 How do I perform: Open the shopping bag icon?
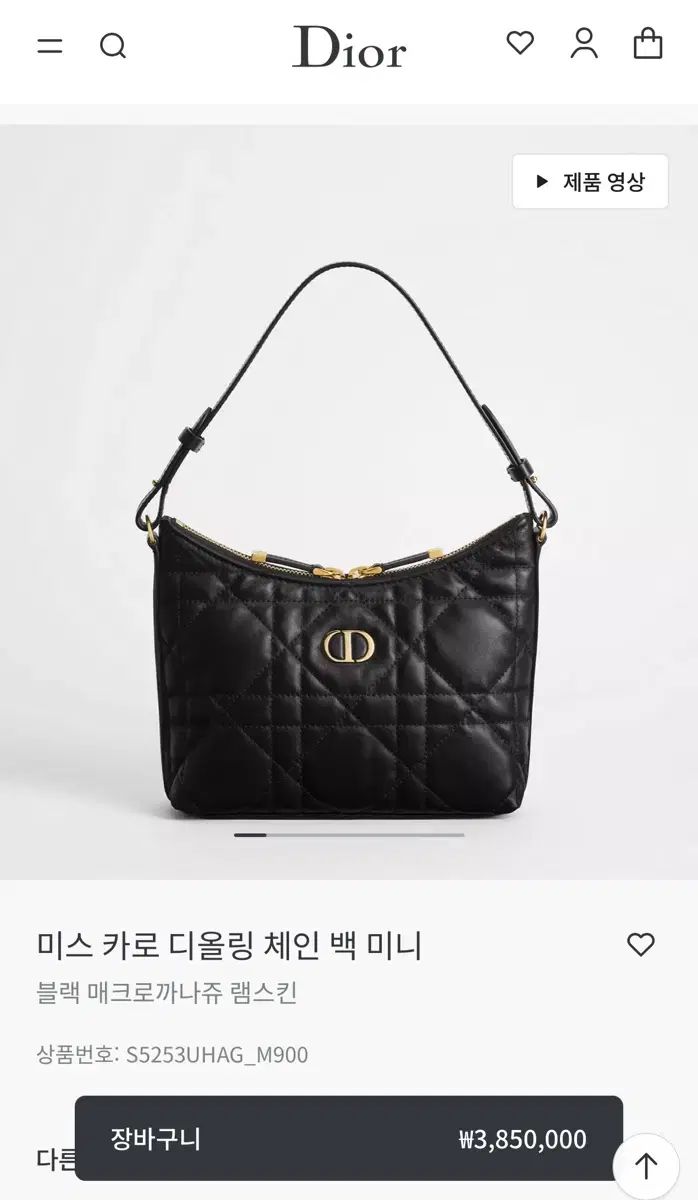coord(648,43)
